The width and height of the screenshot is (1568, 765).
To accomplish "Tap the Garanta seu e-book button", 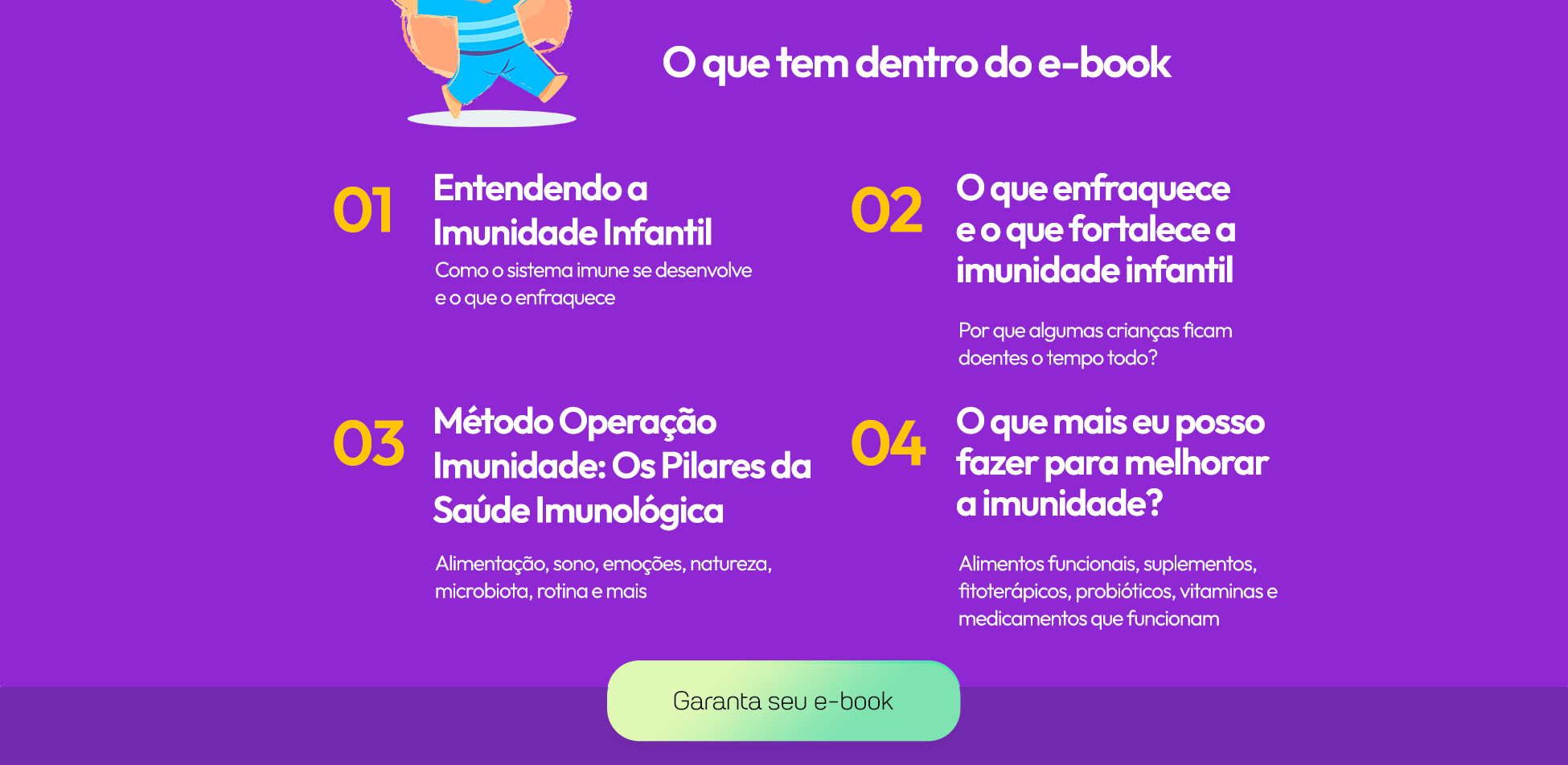I will [783, 701].
